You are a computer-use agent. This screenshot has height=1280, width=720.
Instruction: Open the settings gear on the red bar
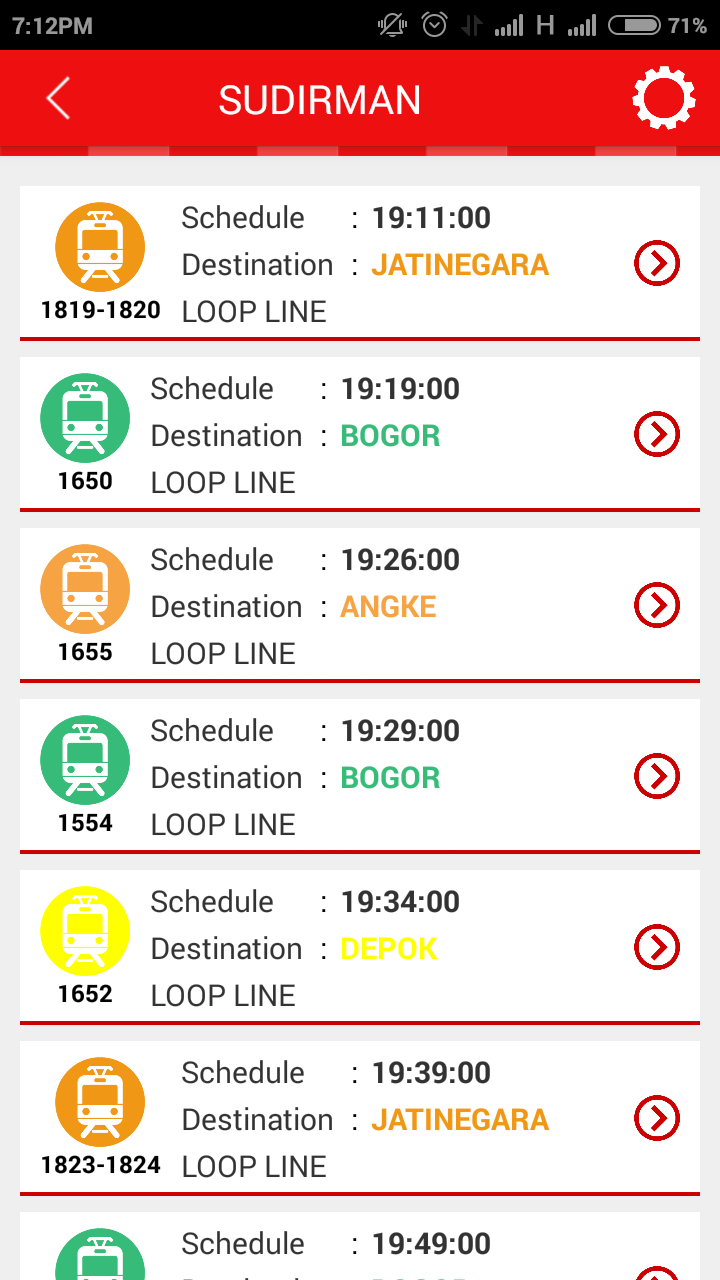point(664,97)
